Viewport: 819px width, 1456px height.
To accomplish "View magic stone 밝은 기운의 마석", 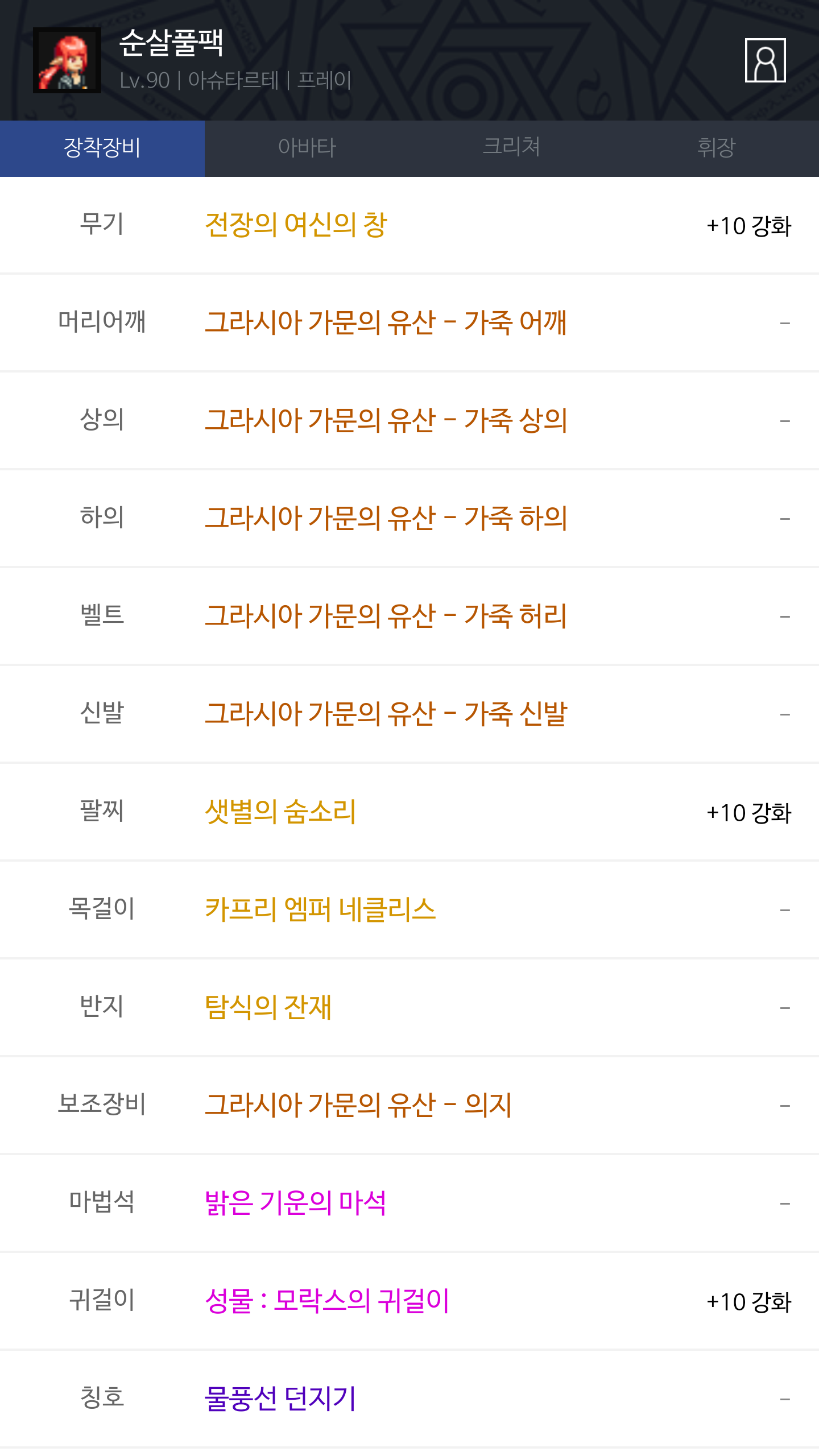I will point(296,1203).
